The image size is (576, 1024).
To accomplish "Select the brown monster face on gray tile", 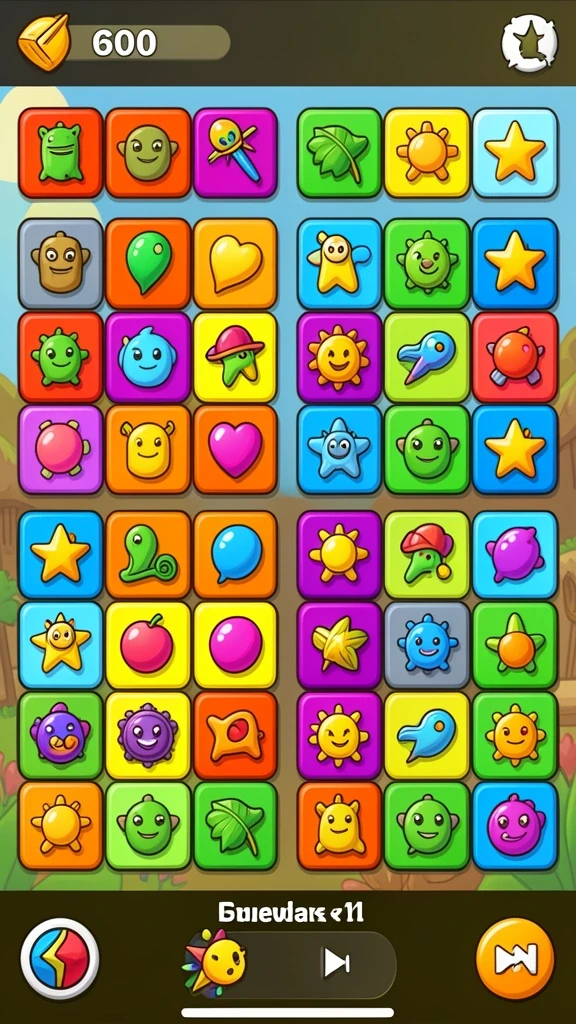I will pos(60,264).
